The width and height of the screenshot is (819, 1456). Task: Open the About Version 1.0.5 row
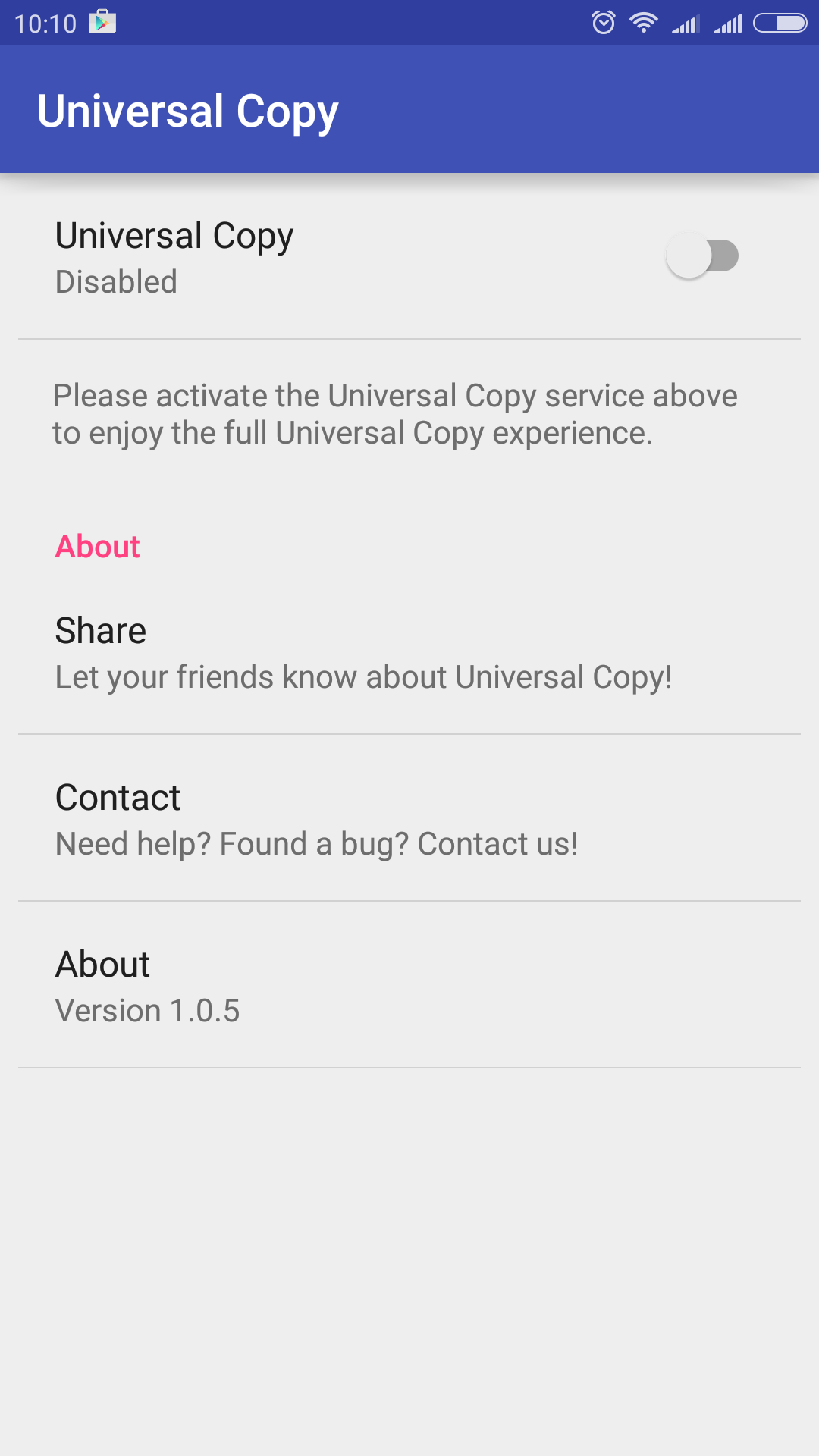[x=409, y=986]
